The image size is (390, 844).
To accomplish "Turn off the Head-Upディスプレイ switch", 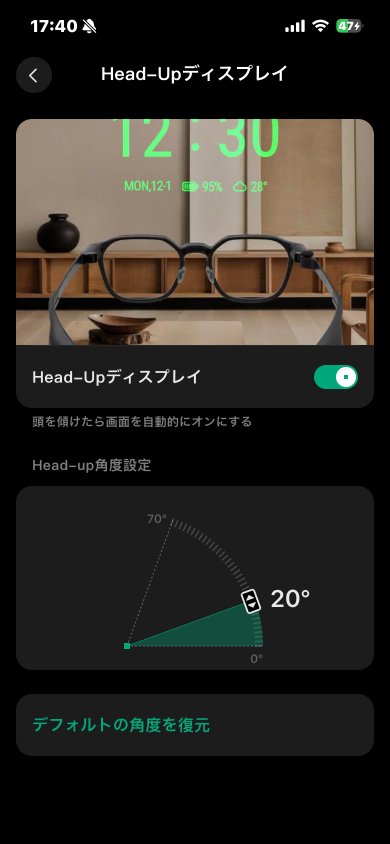I will (336, 377).
